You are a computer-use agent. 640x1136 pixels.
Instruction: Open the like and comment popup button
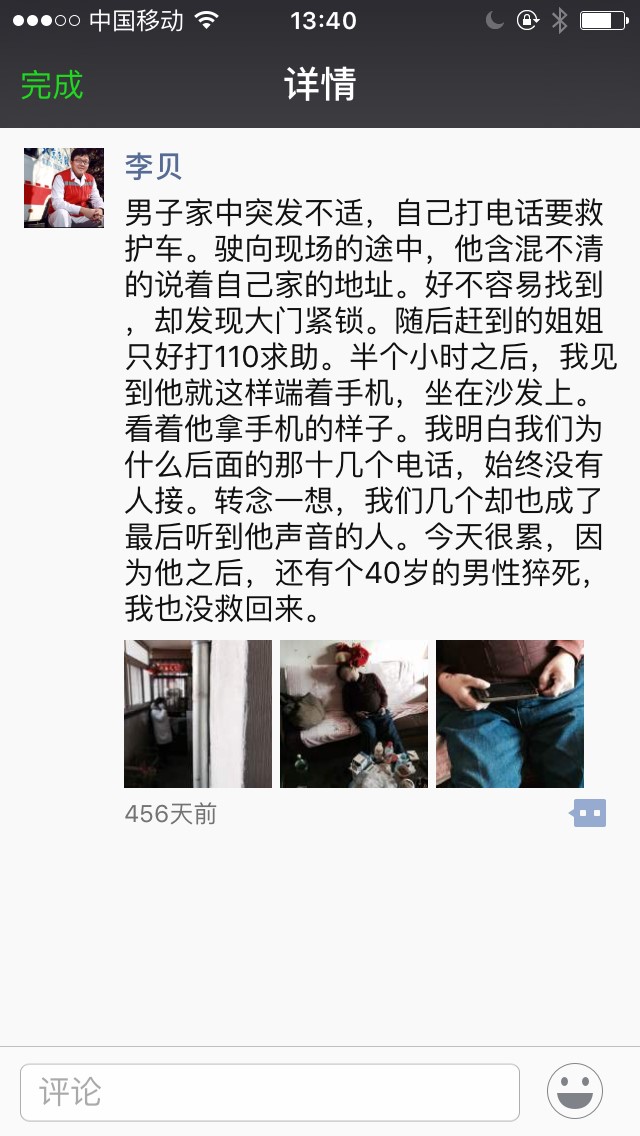pyautogui.click(x=589, y=814)
